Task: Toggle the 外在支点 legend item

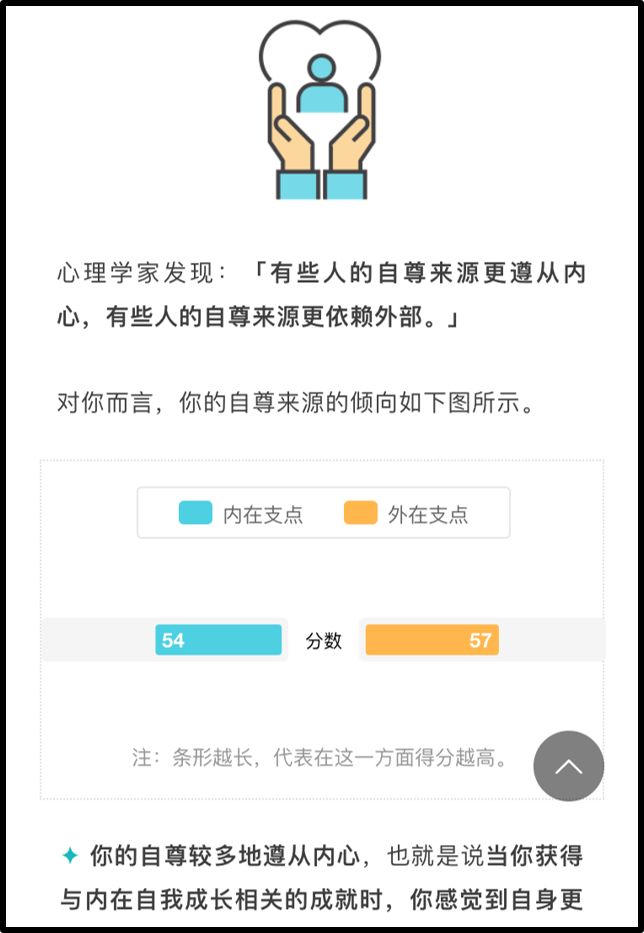Action: pos(406,514)
